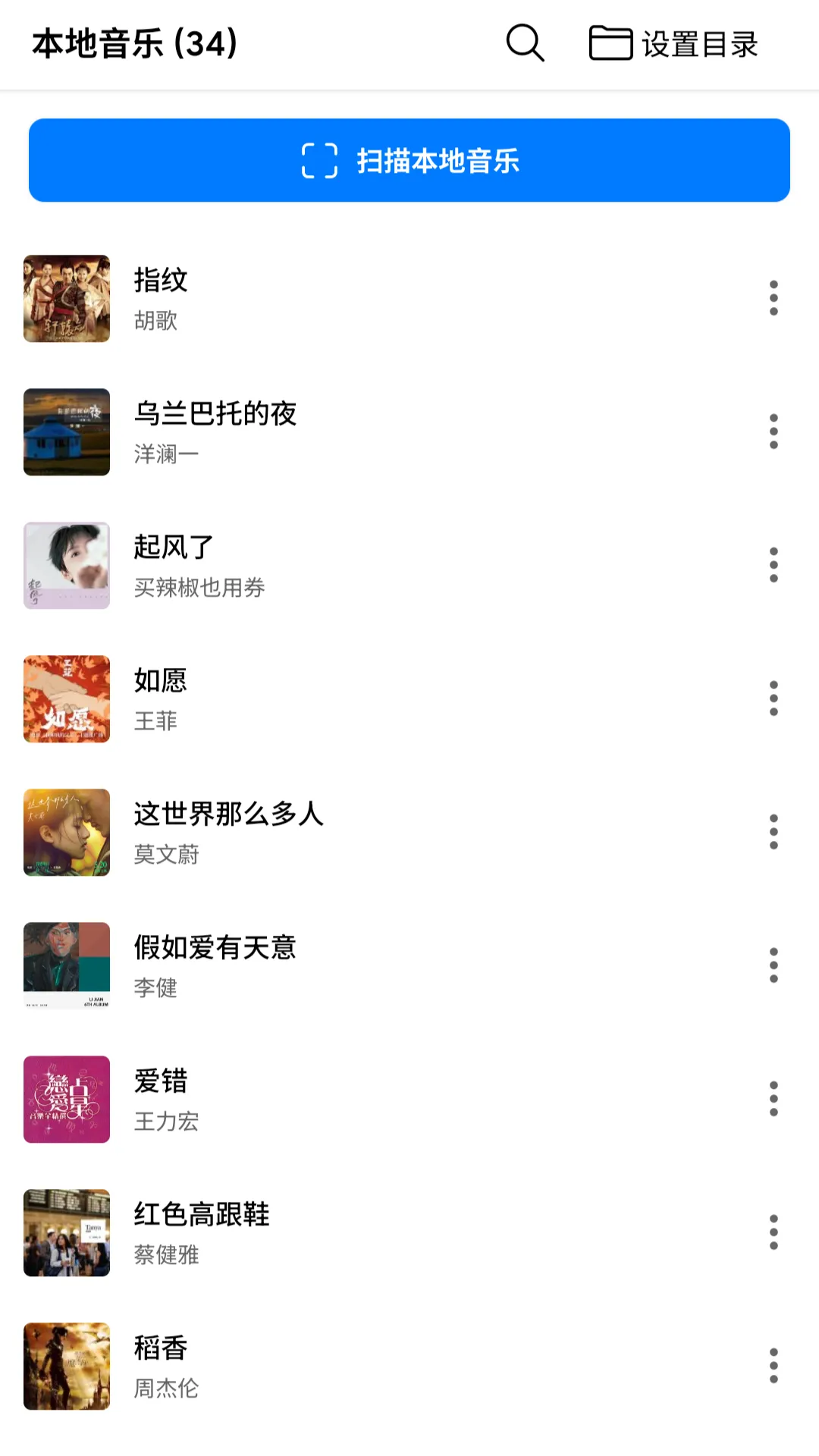Open more options for 假如爱有天意

coord(773,965)
